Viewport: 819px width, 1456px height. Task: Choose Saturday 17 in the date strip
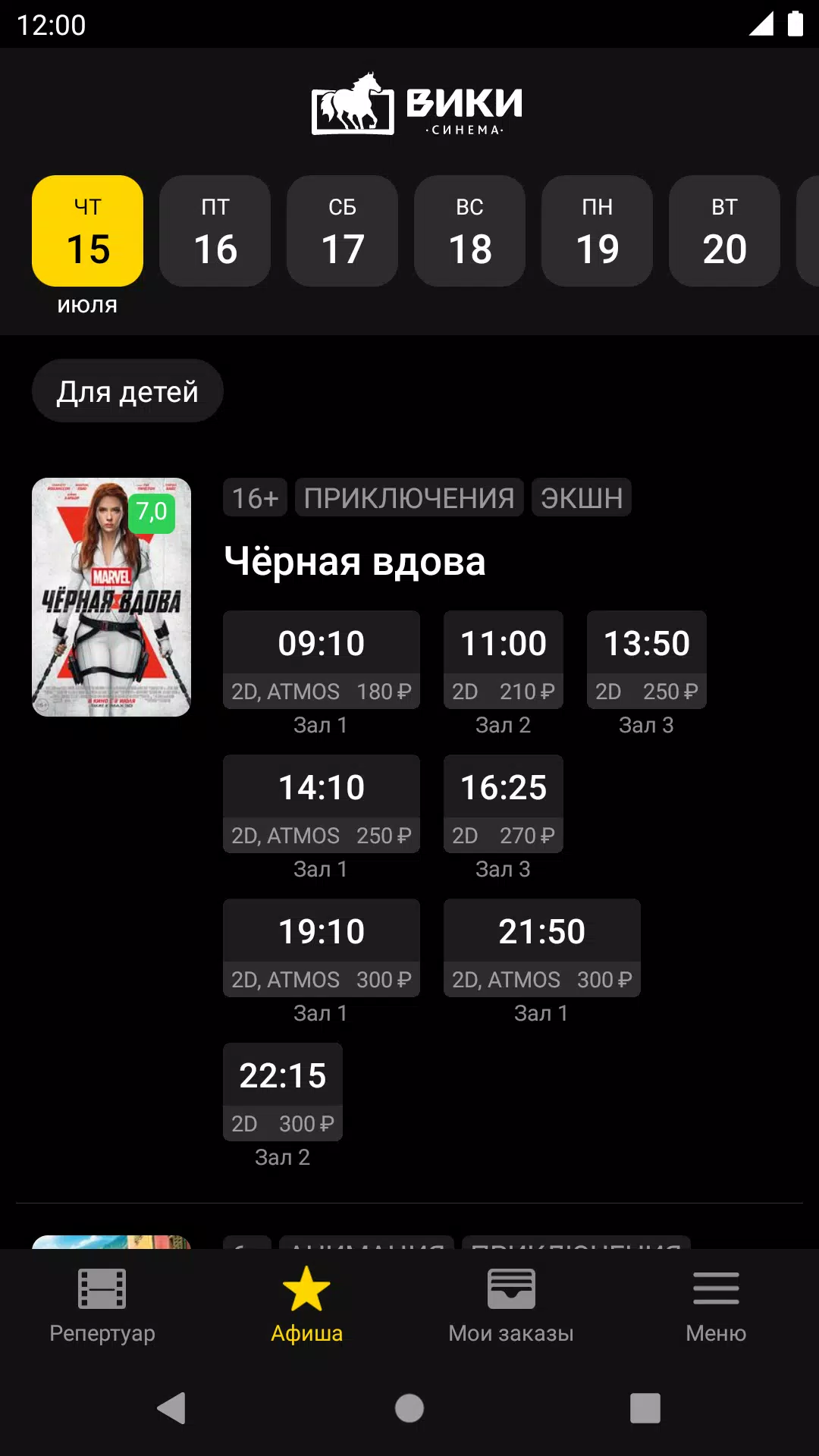tap(342, 231)
